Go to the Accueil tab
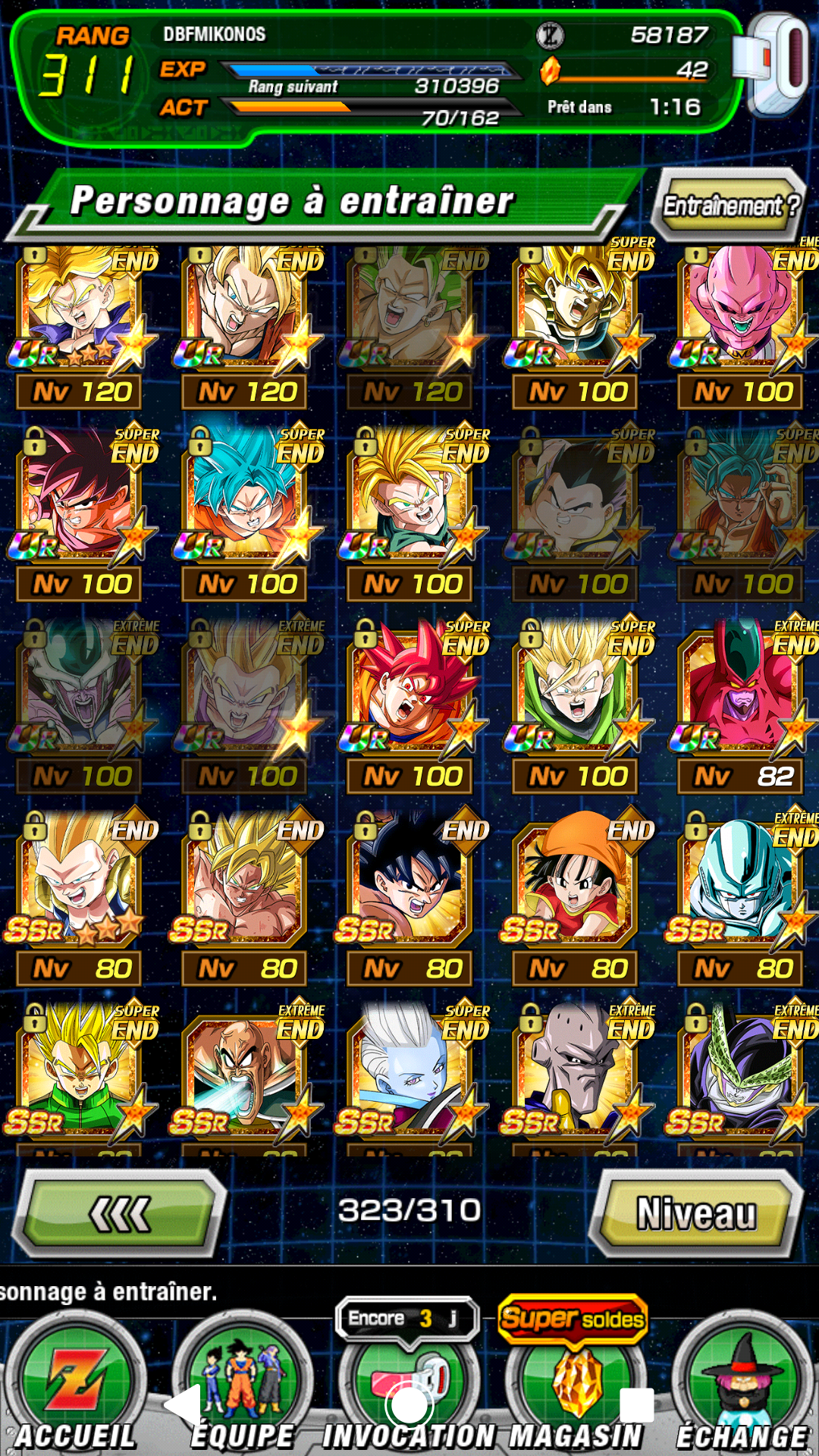The width and height of the screenshot is (819, 1456). pos(76,1386)
